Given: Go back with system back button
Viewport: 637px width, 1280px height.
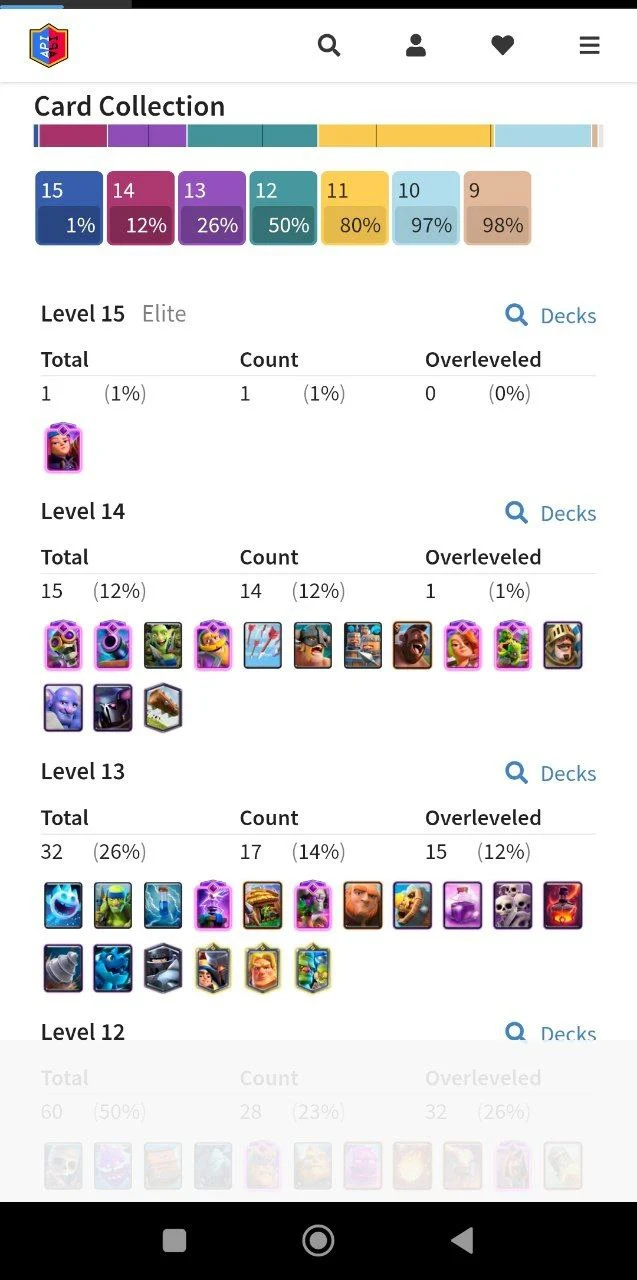Looking at the screenshot, I should click(x=461, y=1241).
